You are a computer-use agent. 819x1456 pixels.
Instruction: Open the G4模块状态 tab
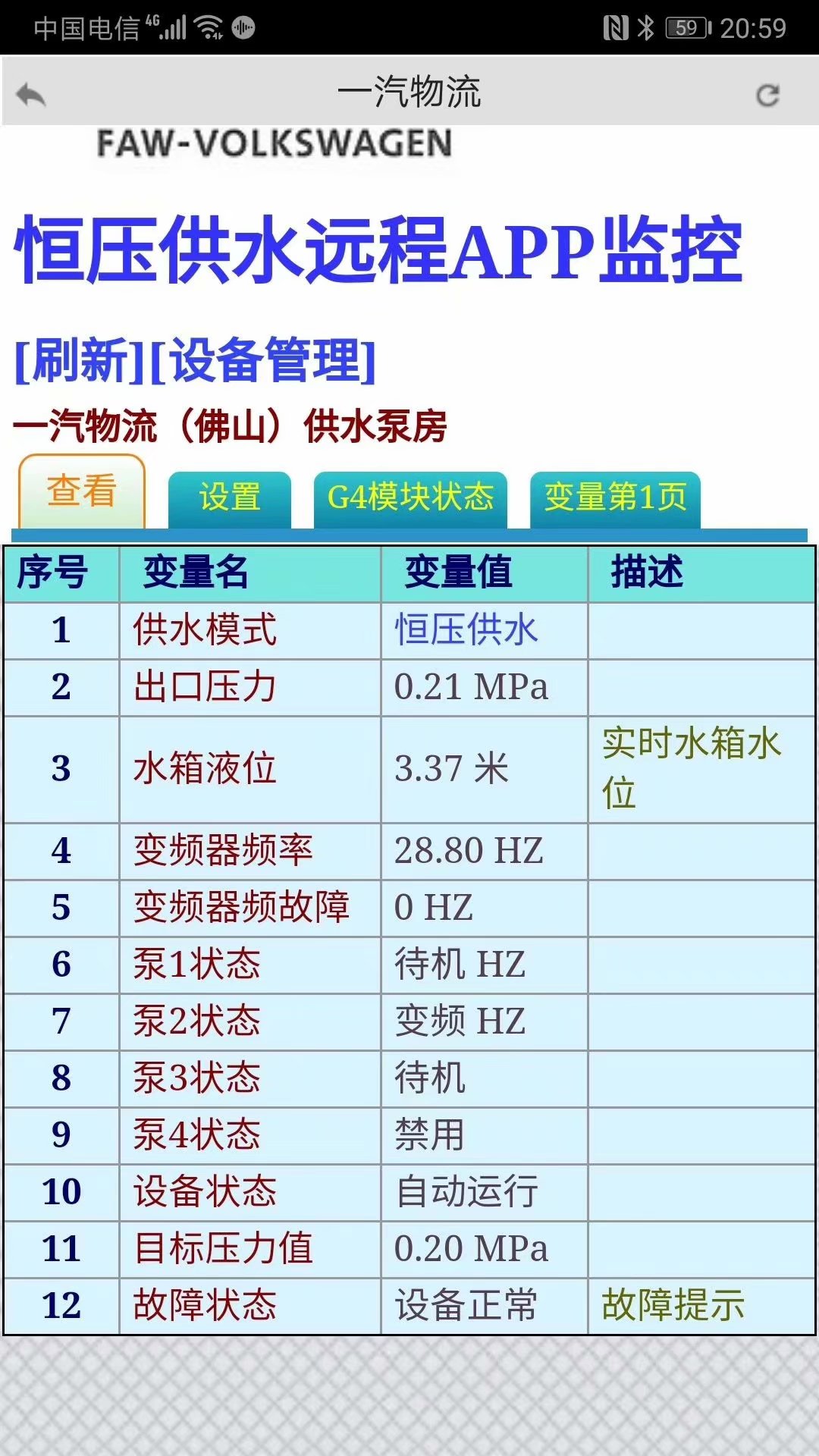click(410, 498)
